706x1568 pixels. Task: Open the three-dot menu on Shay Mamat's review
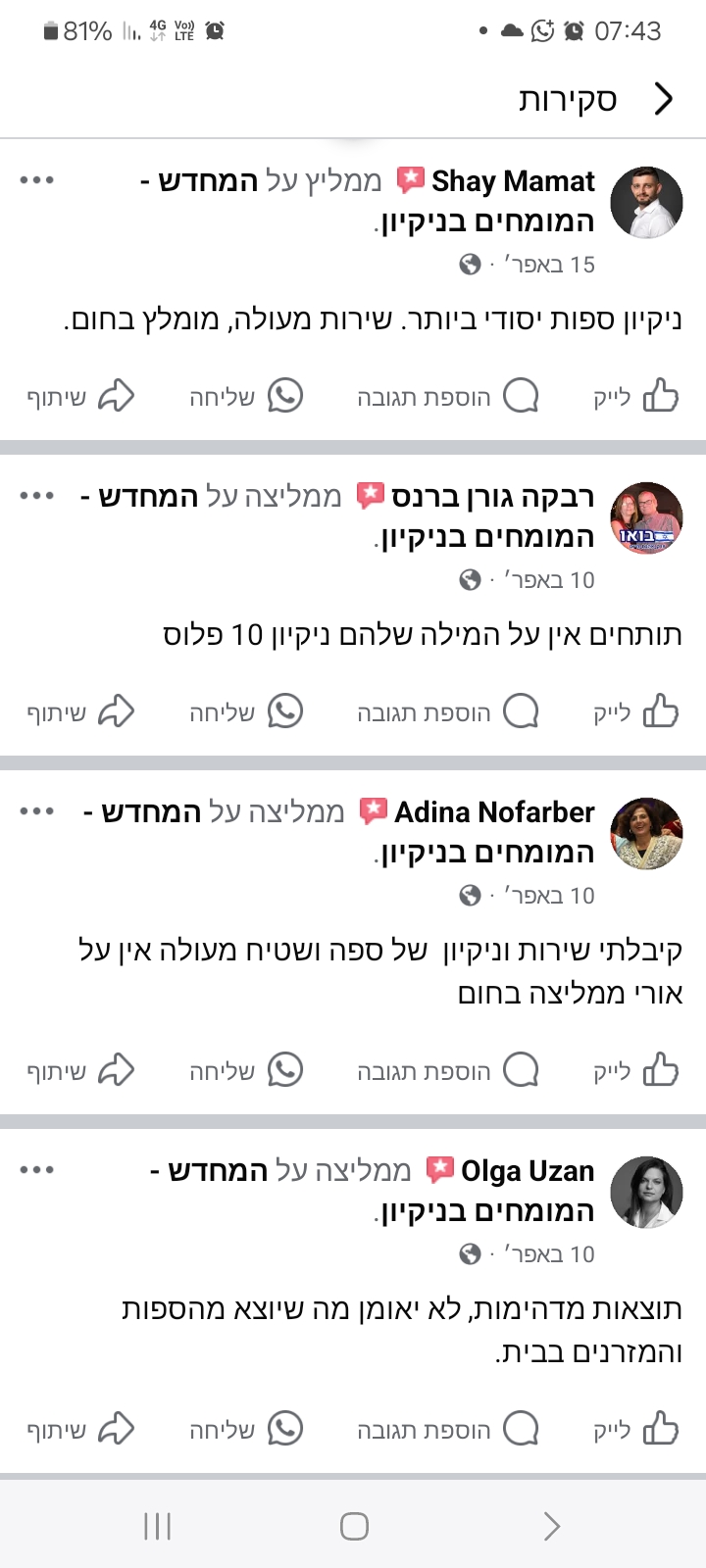[x=37, y=179]
